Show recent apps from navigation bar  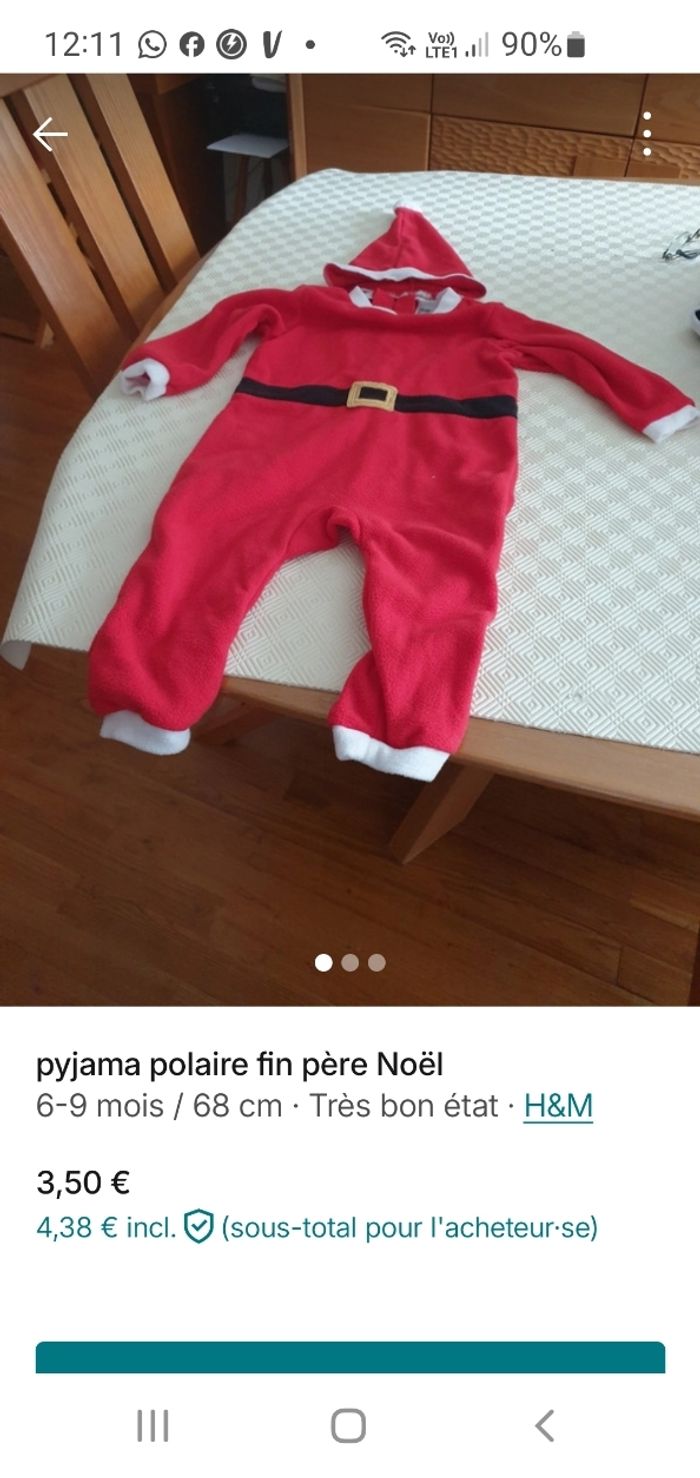coord(152,1425)
